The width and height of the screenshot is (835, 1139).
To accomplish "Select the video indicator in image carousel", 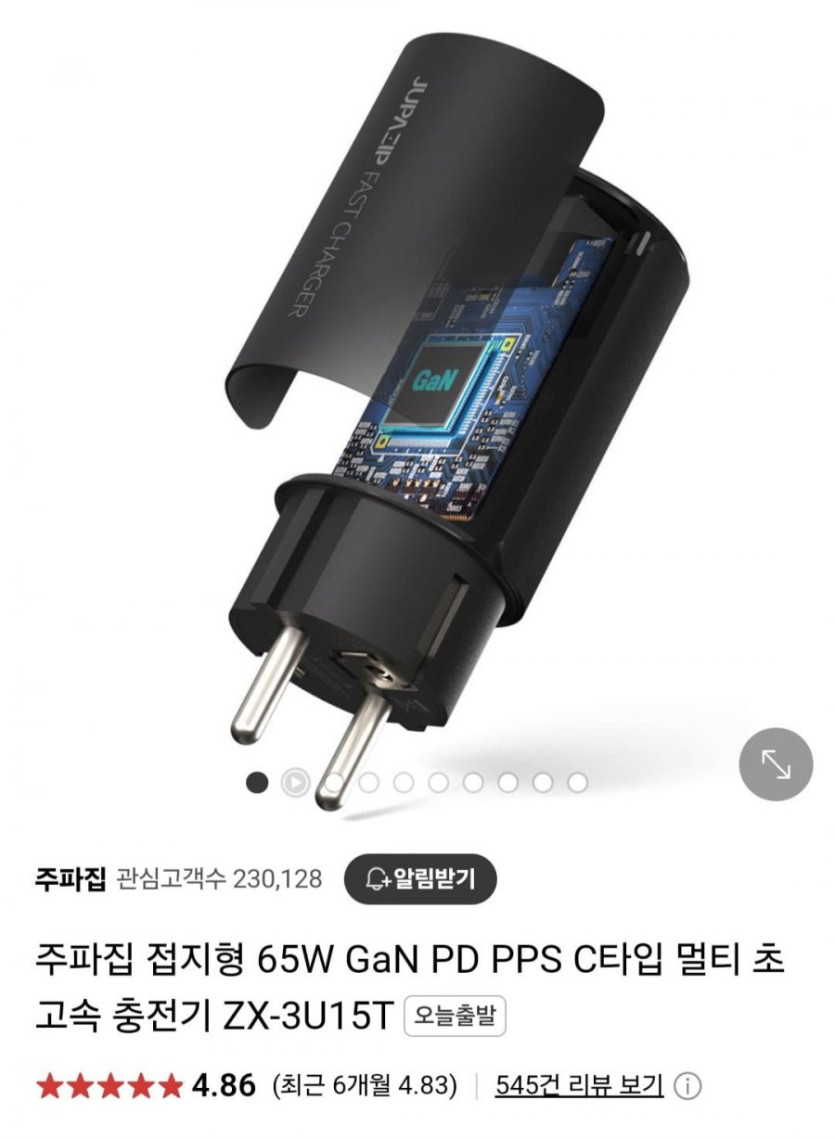I will point(295,782).
